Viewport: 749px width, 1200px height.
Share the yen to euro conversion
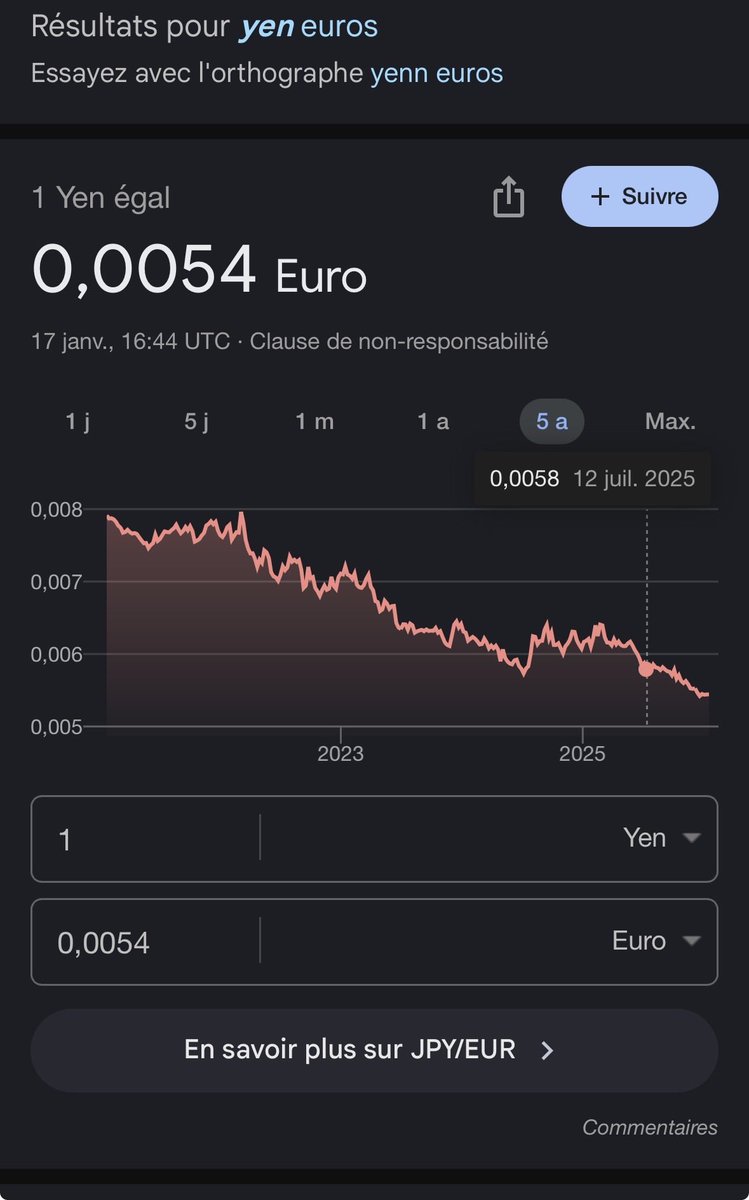click(509, 197)
